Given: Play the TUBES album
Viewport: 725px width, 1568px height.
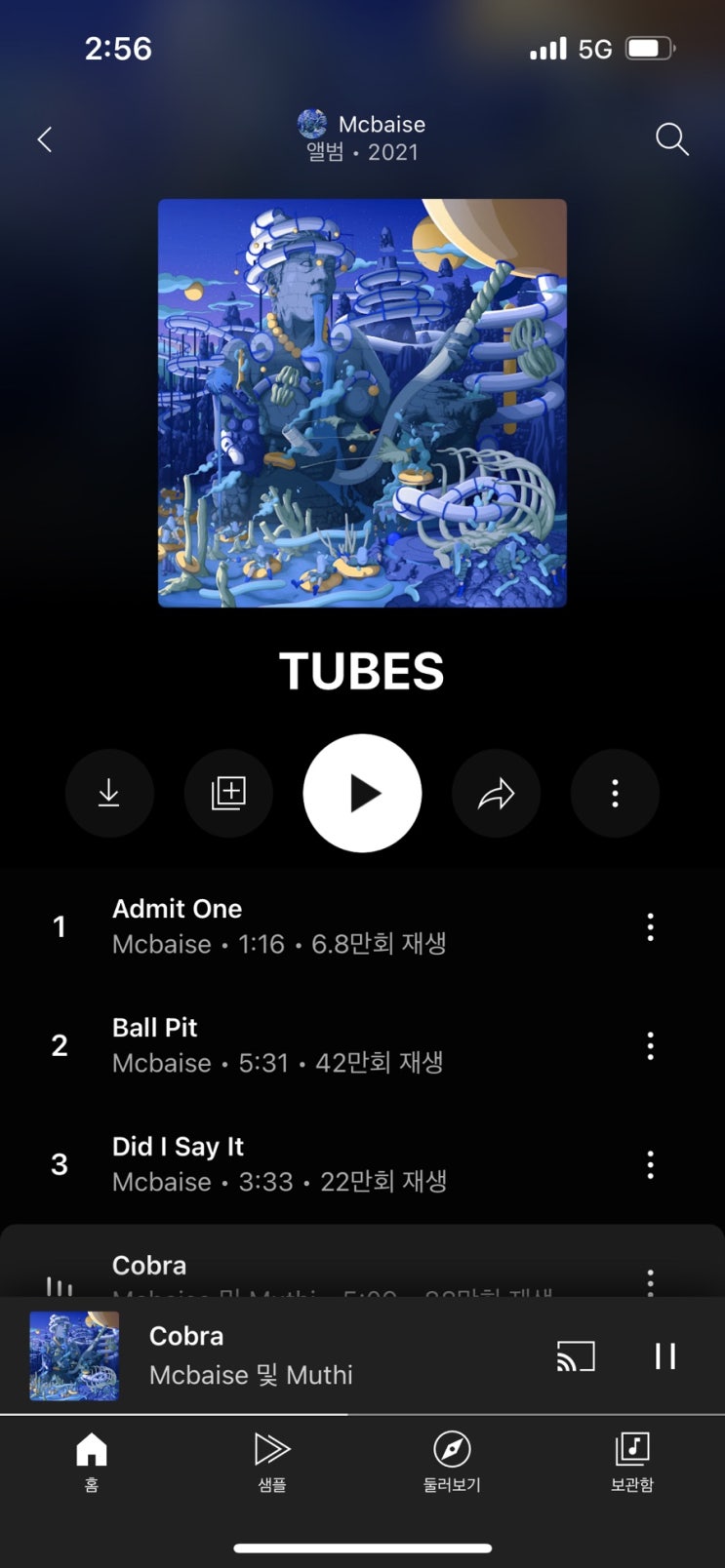Looking at the screenshot, I should [x=362, y=793].
